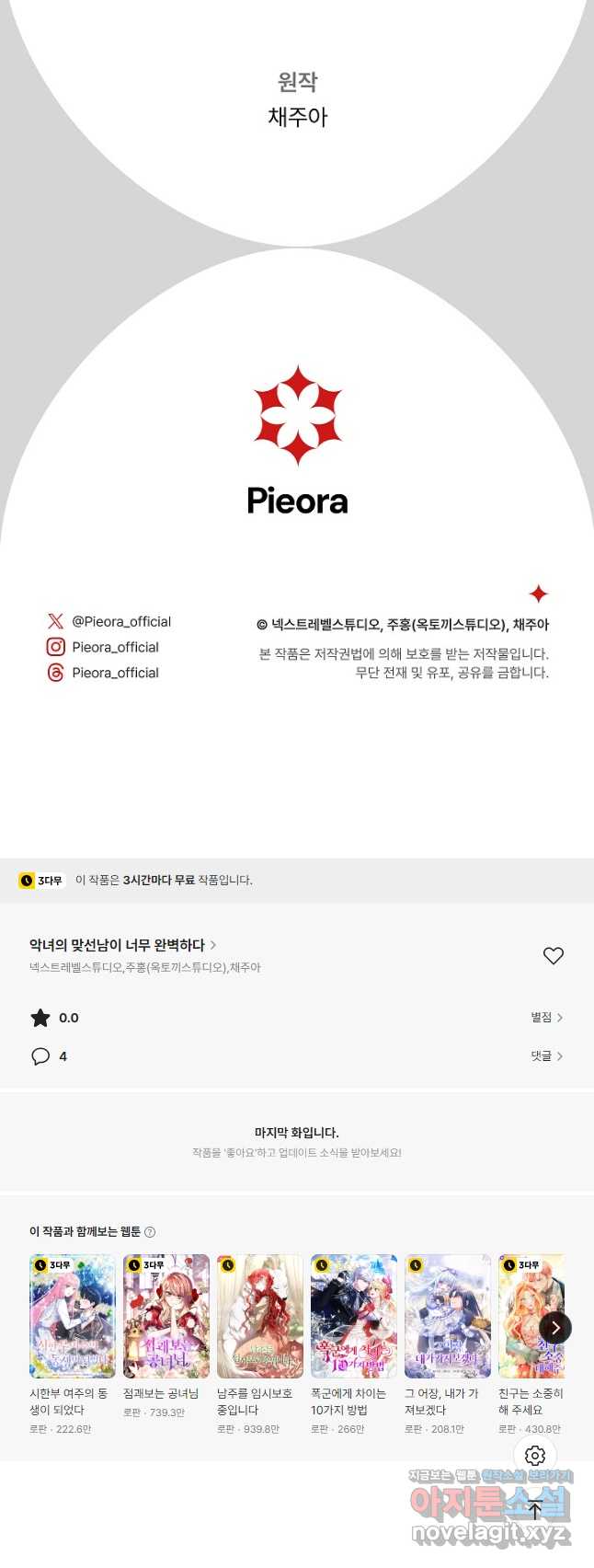
Task: Show next recommended webtoons with the arrow
Action: [555, 1328]
